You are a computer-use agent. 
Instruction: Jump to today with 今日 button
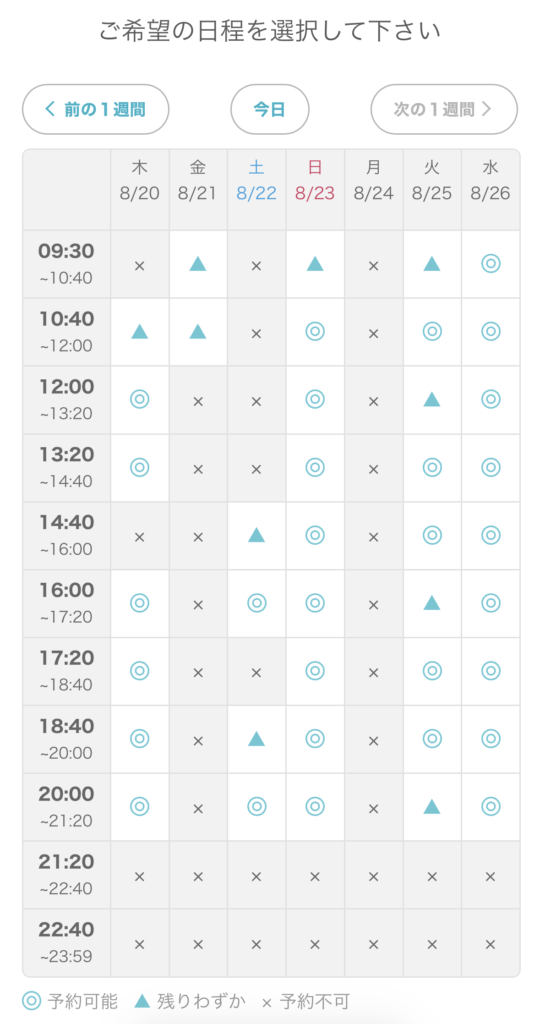click(x=270, y=109)
